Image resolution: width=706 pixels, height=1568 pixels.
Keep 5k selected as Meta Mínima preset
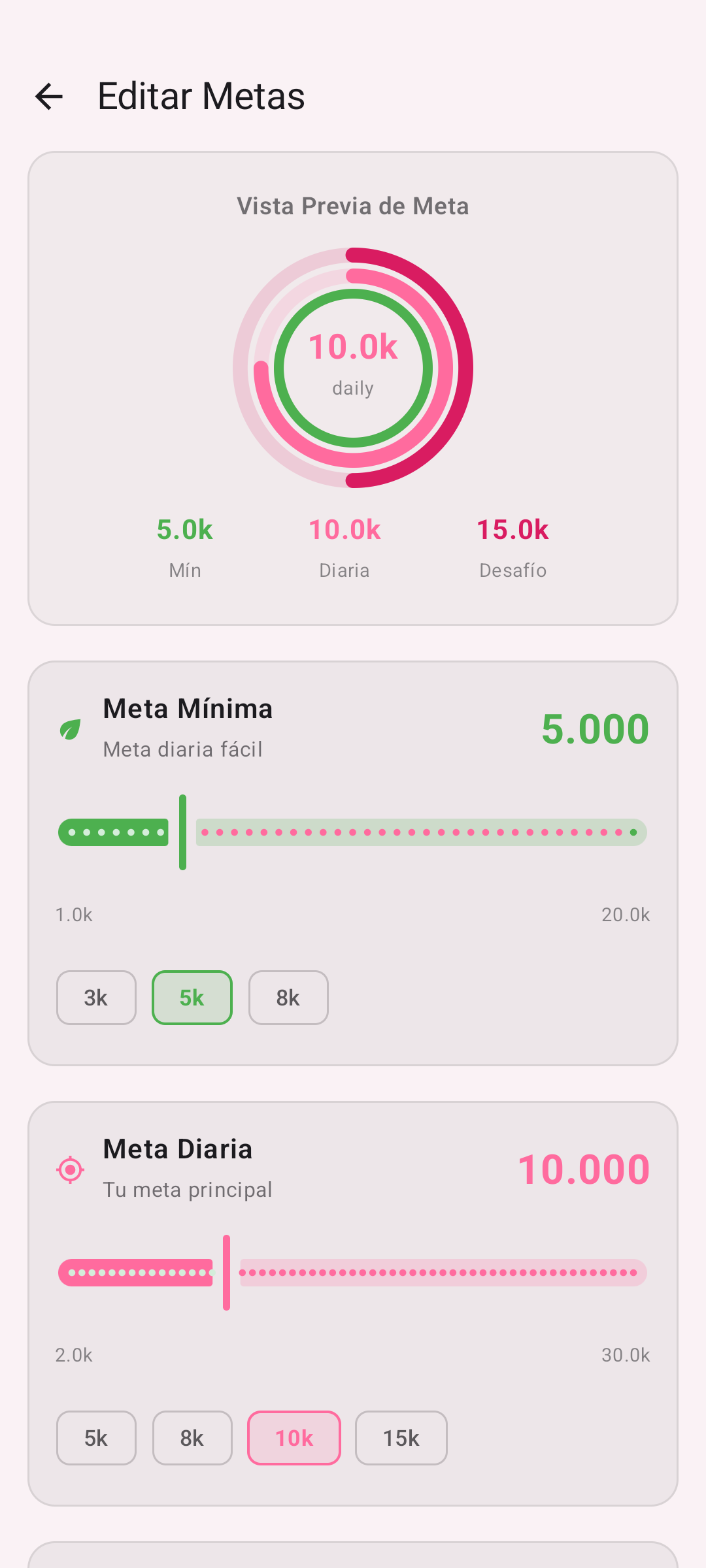(x=192, y=998)
